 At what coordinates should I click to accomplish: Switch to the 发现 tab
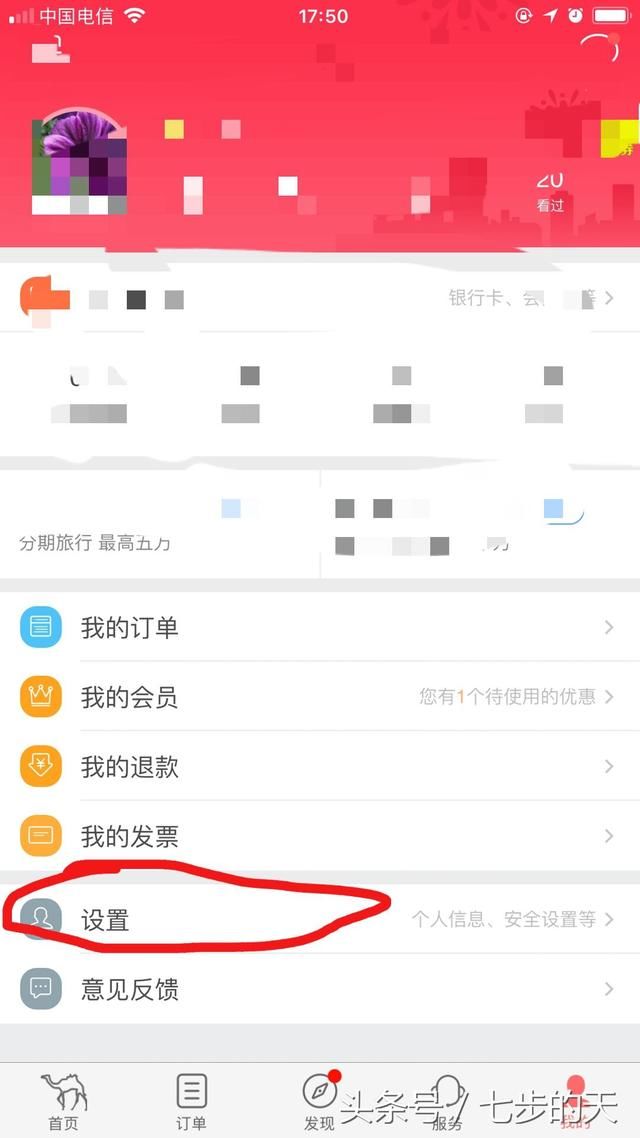tap(319, 1100)
